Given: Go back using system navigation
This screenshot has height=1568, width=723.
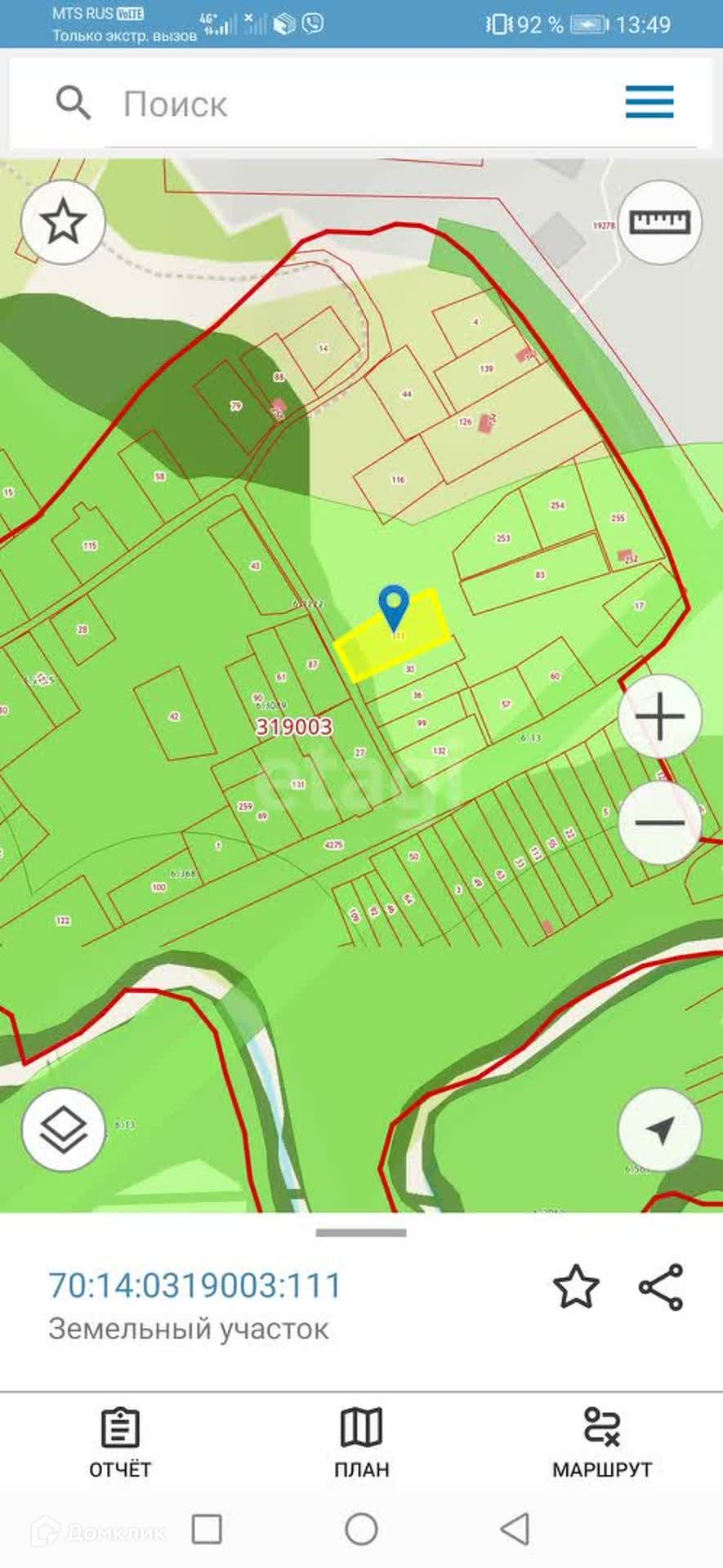Looking at the screenshot, I should tap(515, 1529).
